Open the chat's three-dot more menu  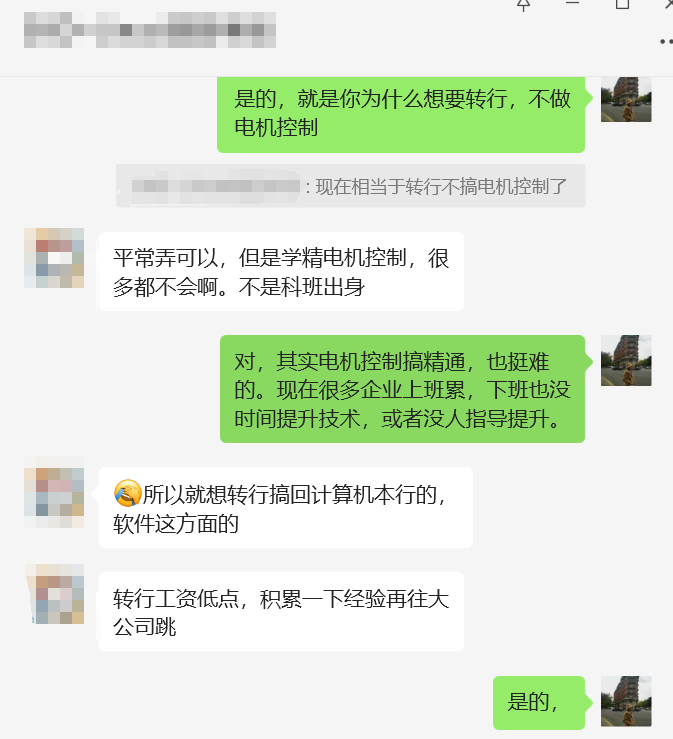coord(665,42)
